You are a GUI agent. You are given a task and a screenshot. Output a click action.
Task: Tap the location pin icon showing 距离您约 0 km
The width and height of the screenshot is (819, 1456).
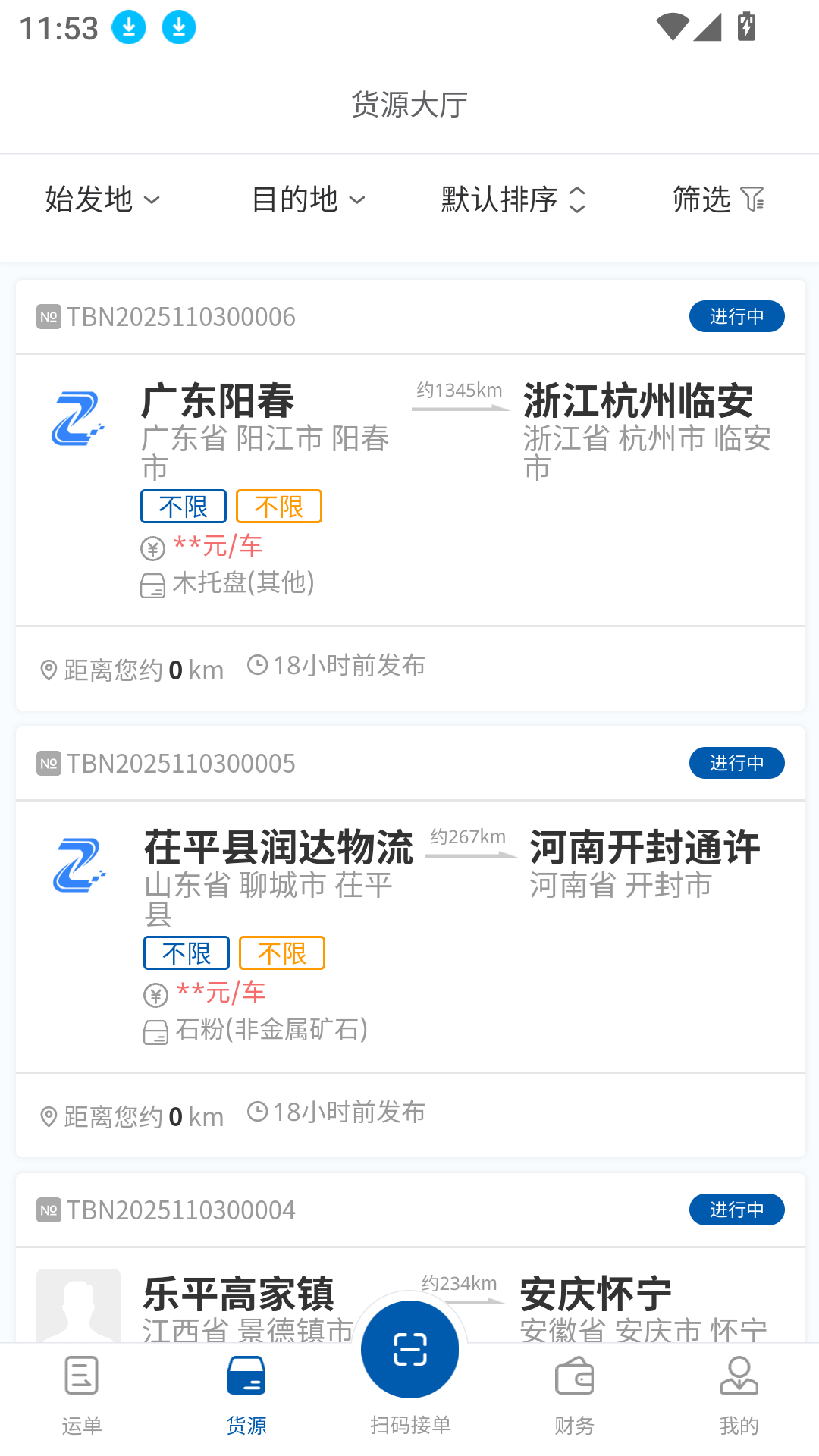pos(49,669)
